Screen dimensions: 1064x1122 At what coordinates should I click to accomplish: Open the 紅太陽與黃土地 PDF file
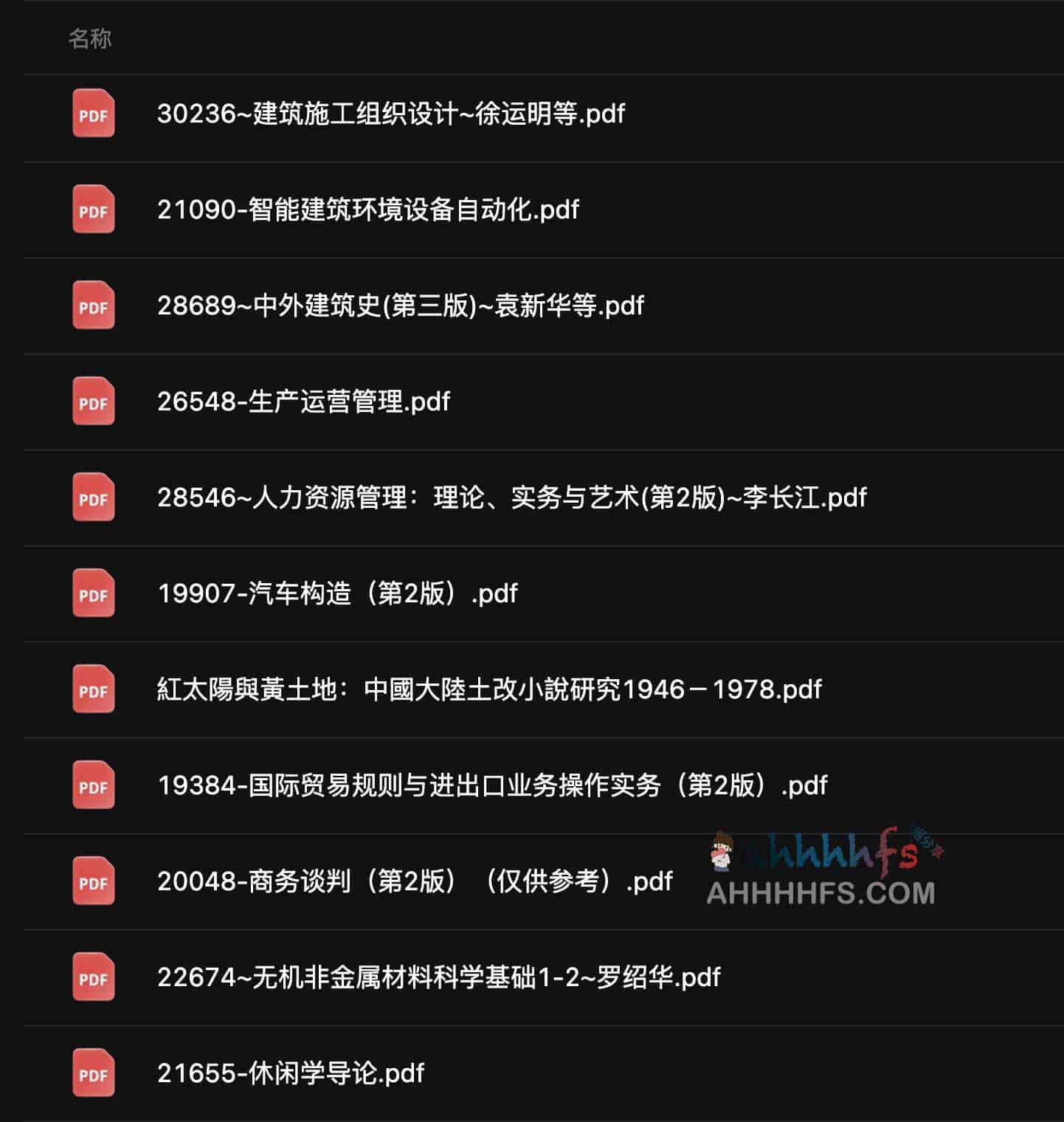[488, 689]
